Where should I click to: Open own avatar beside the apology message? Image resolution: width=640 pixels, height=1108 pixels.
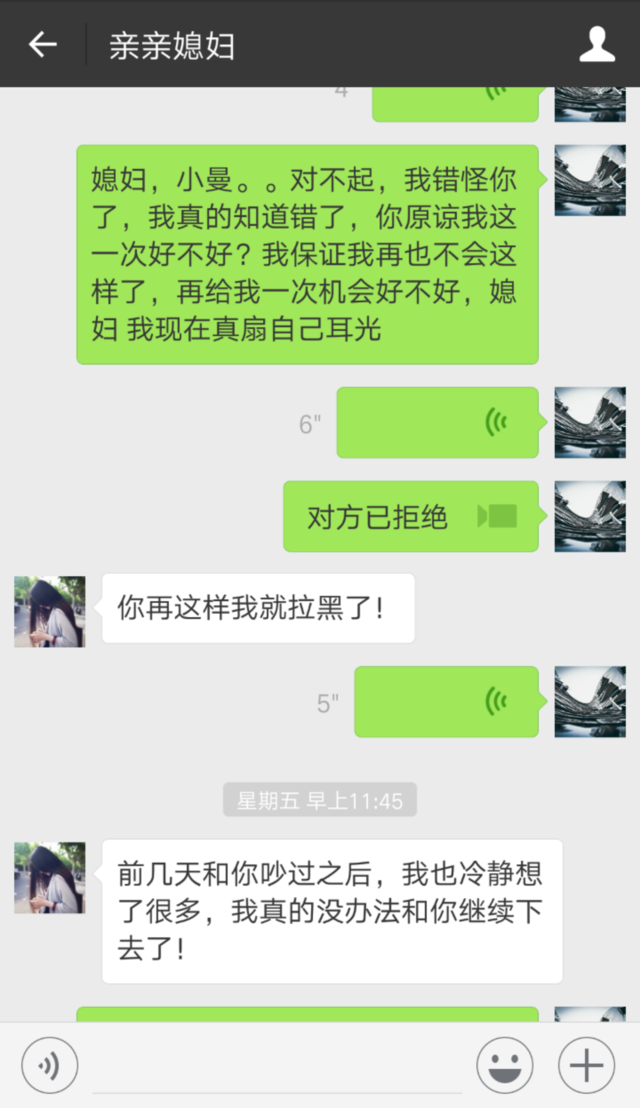click(x=589, y=181)
